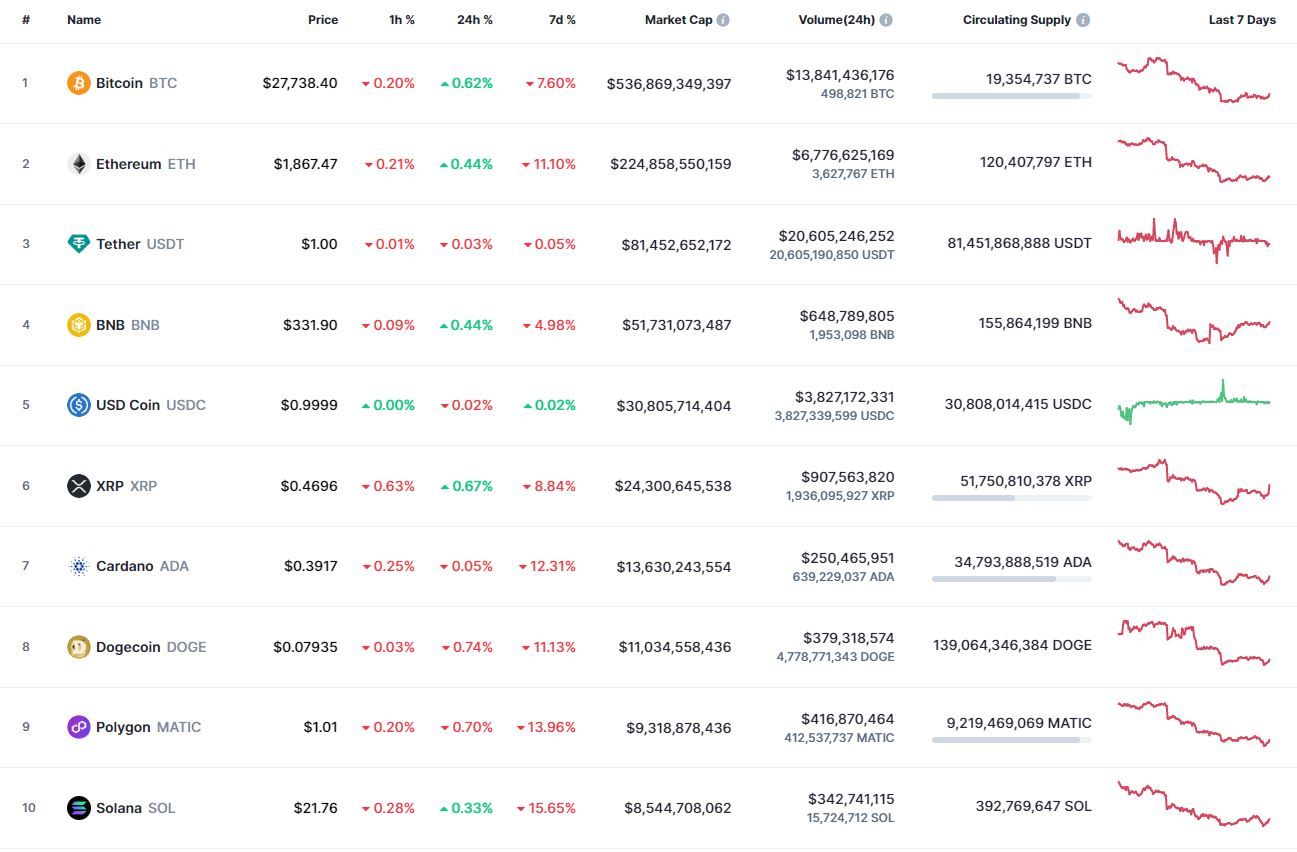Sort by the 24h % column header
This screenshot has height=852, width=1297.
(x=474, y=20)
